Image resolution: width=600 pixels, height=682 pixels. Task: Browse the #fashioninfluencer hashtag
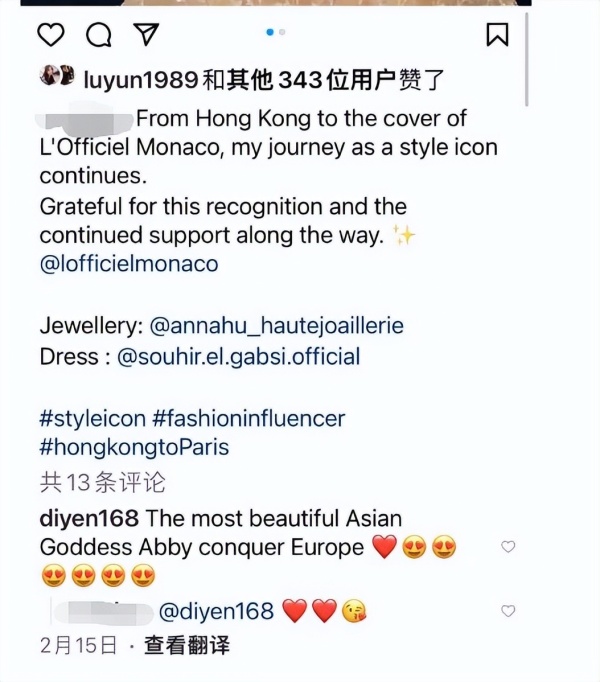click(249, 418)
